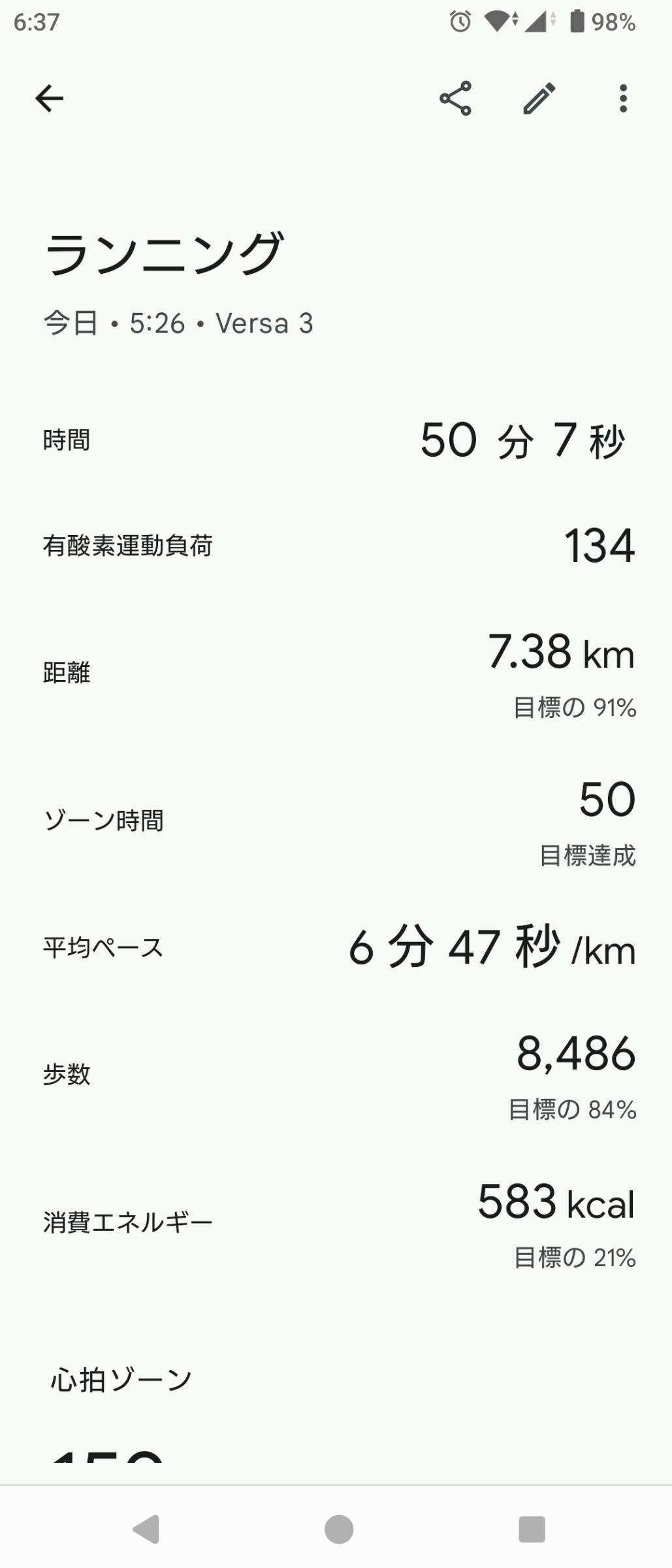The image size is (672, 1568).
Task: Open the system recent apps view
Action: click(532, 1529)
